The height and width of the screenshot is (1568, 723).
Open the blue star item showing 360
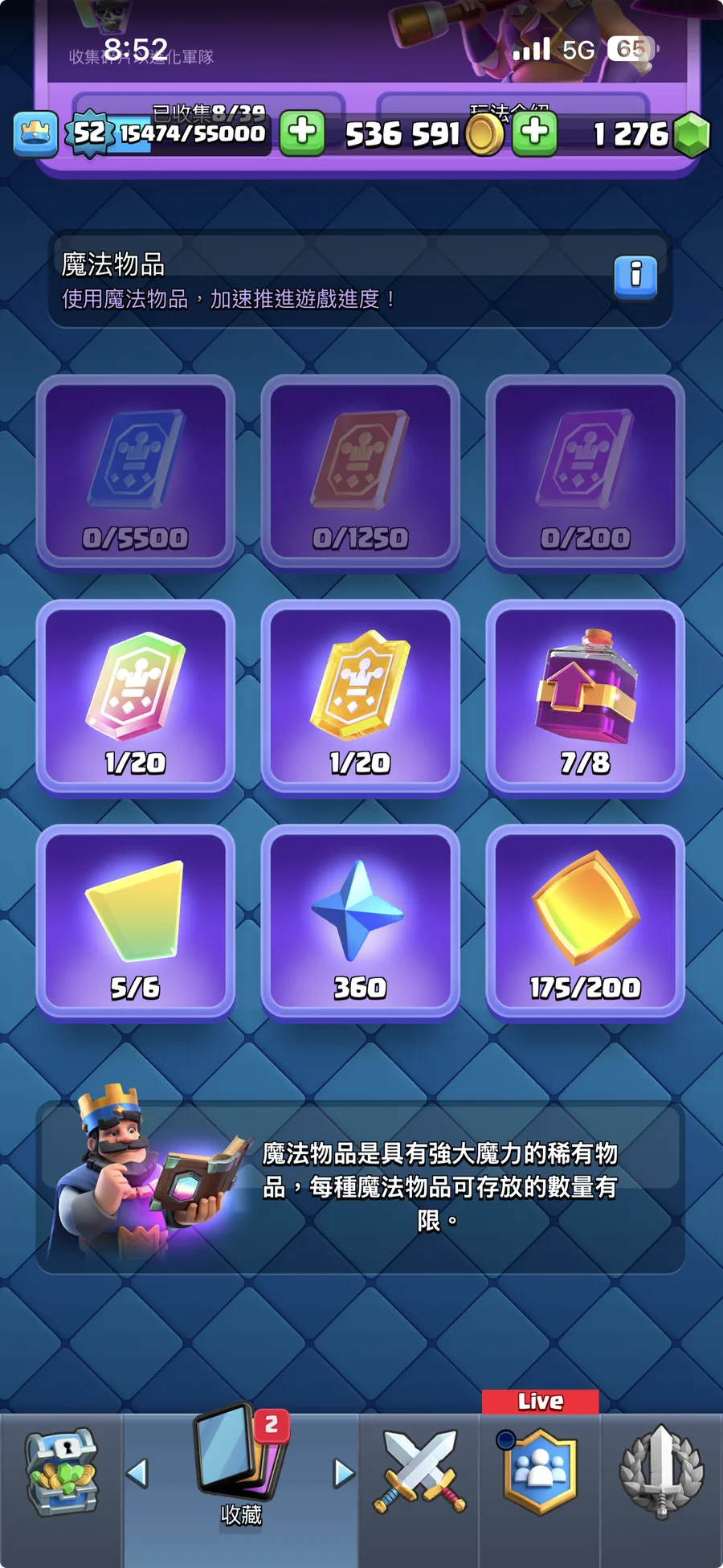[x=360, y=922]
